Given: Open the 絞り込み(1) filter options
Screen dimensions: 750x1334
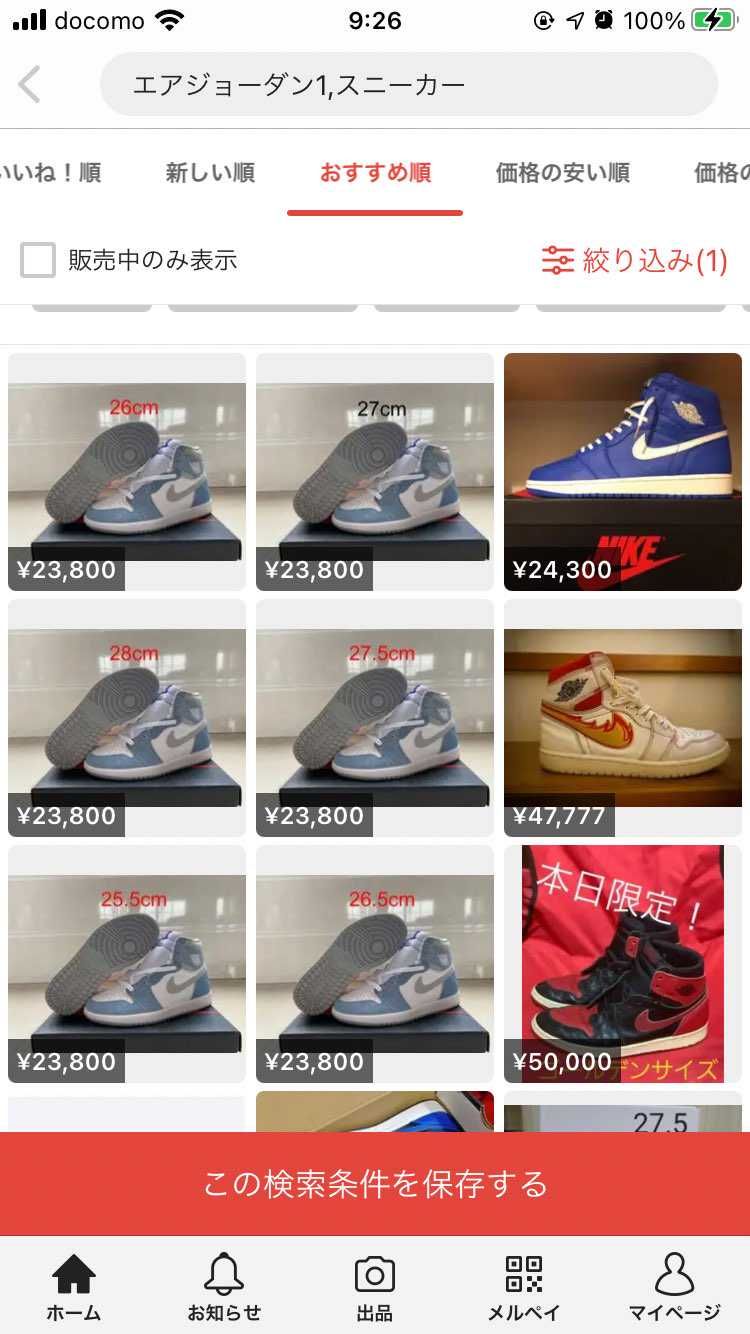Looking at the screenshot, I should click(x=634, y=261).
